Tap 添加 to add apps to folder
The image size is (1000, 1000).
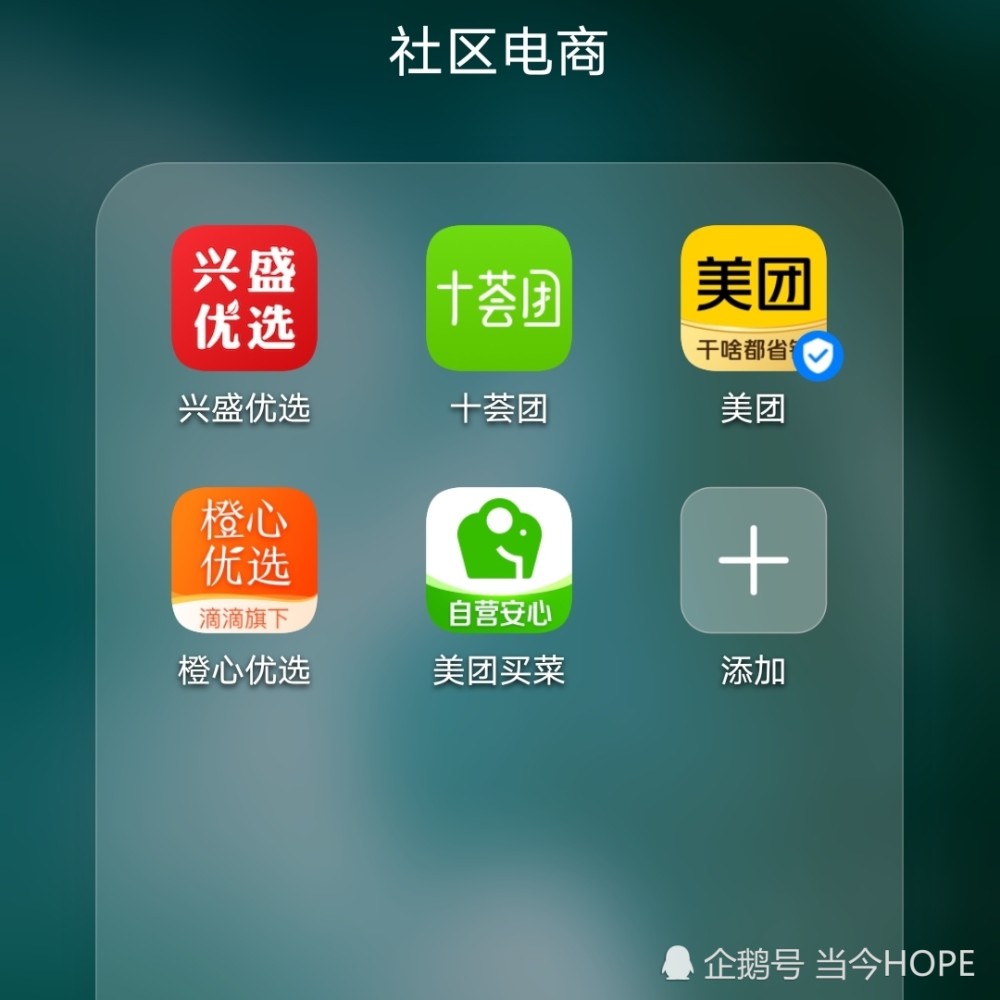point(753,559)
